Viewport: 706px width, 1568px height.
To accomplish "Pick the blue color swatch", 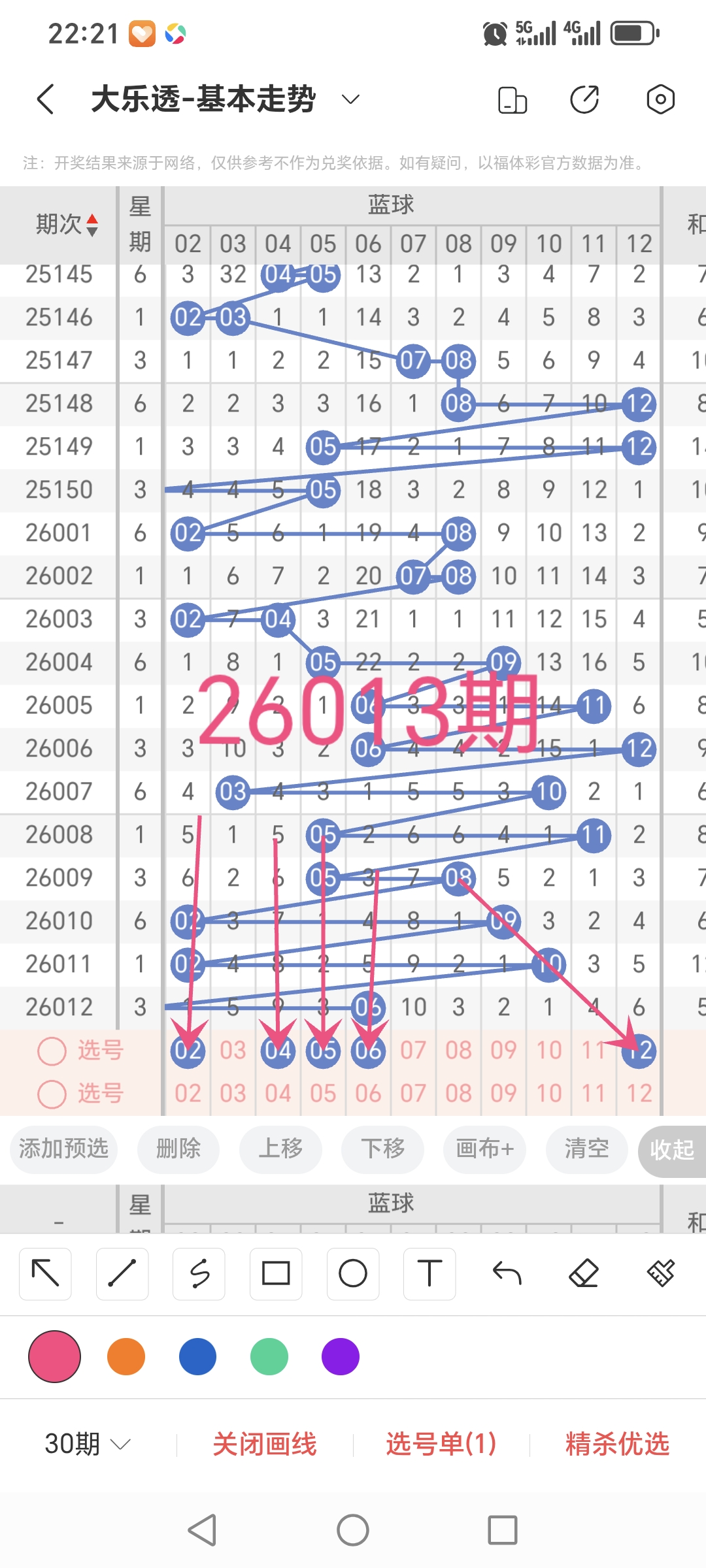I will tap(197, 1356).
